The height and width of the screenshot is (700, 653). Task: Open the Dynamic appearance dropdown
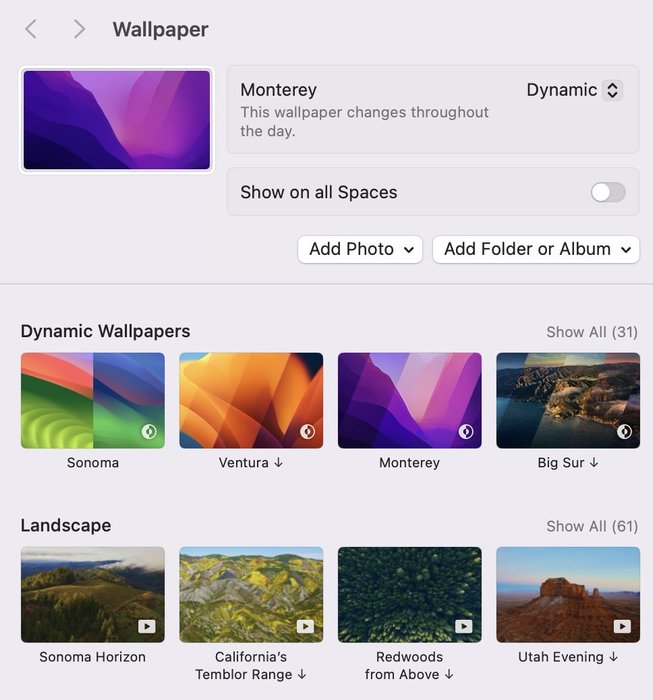click(x=574, y=90)
